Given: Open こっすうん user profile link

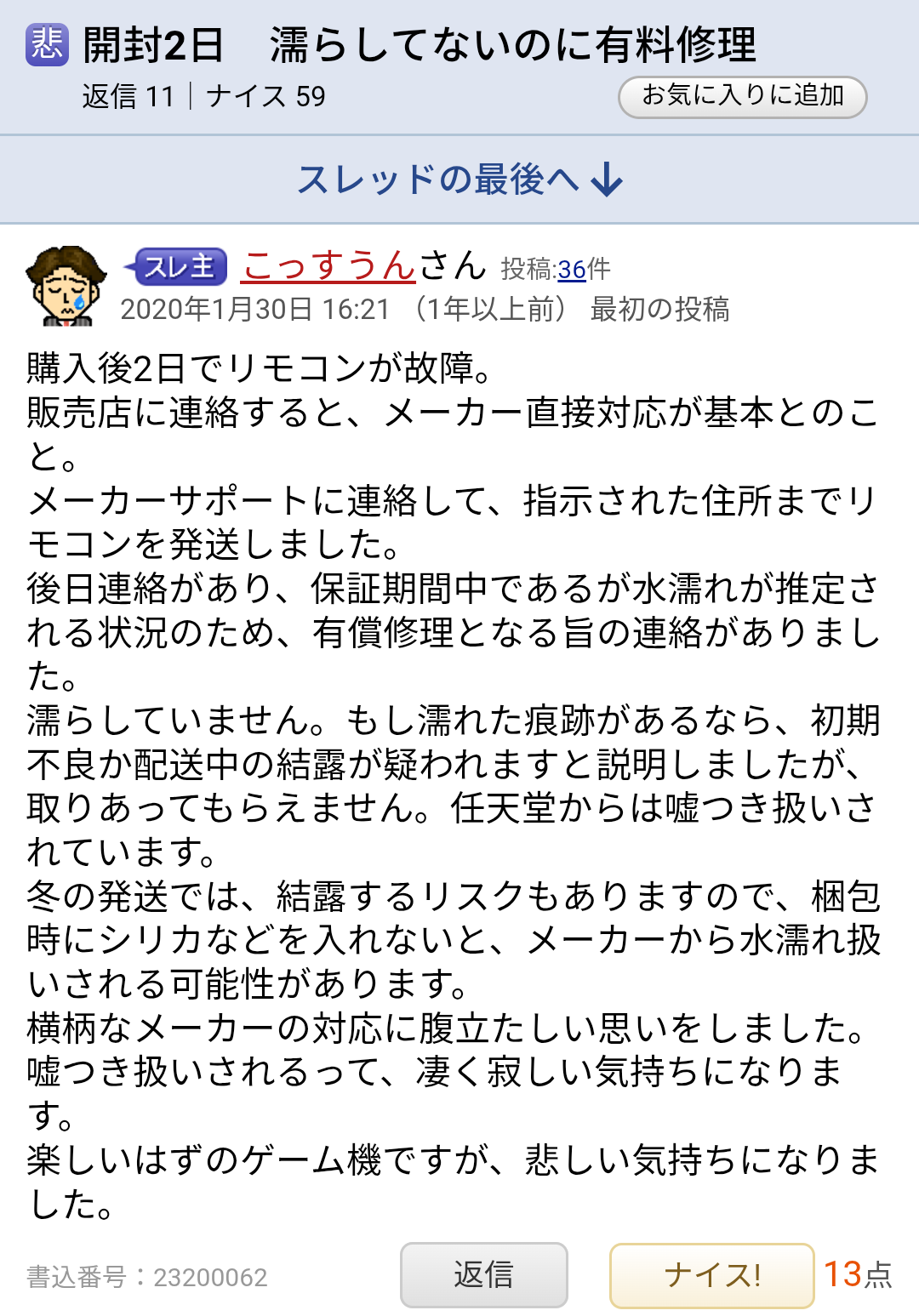Looking at the screenshot, I should [x=328, y=265].
